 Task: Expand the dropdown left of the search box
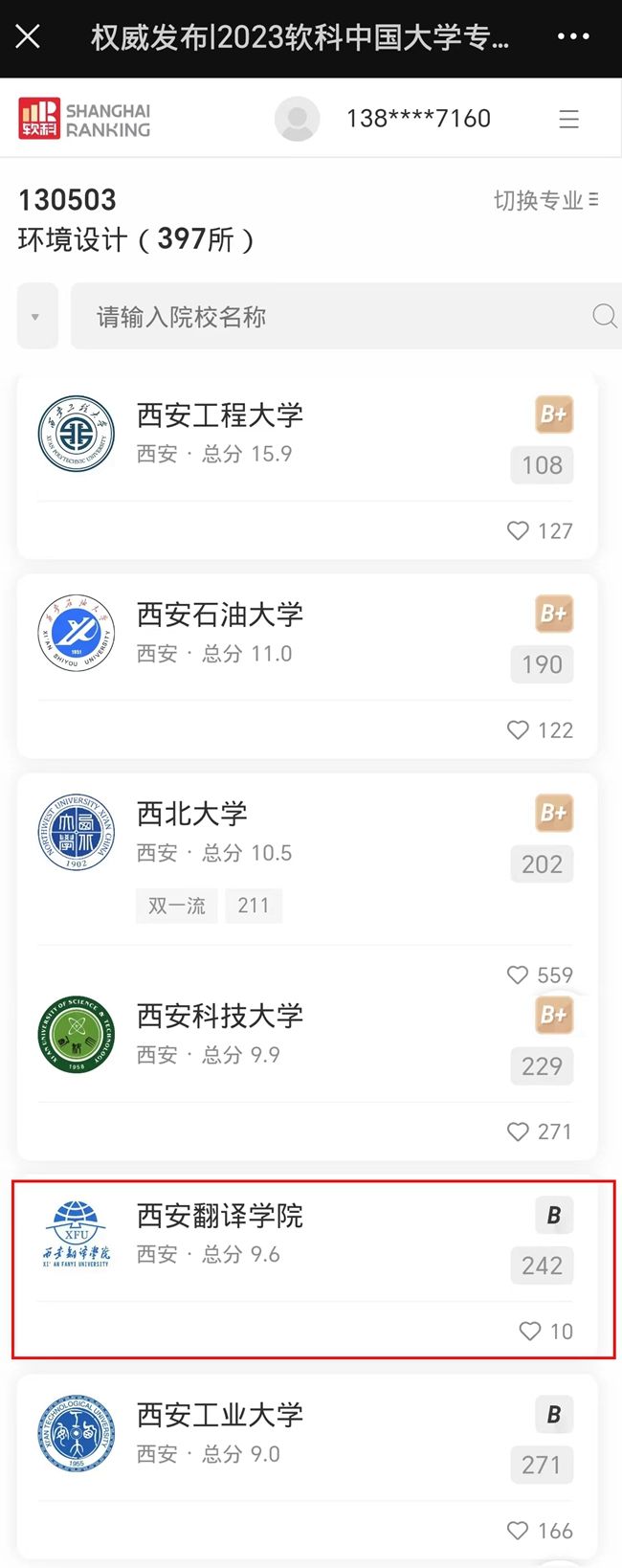(x=36, y=316)
